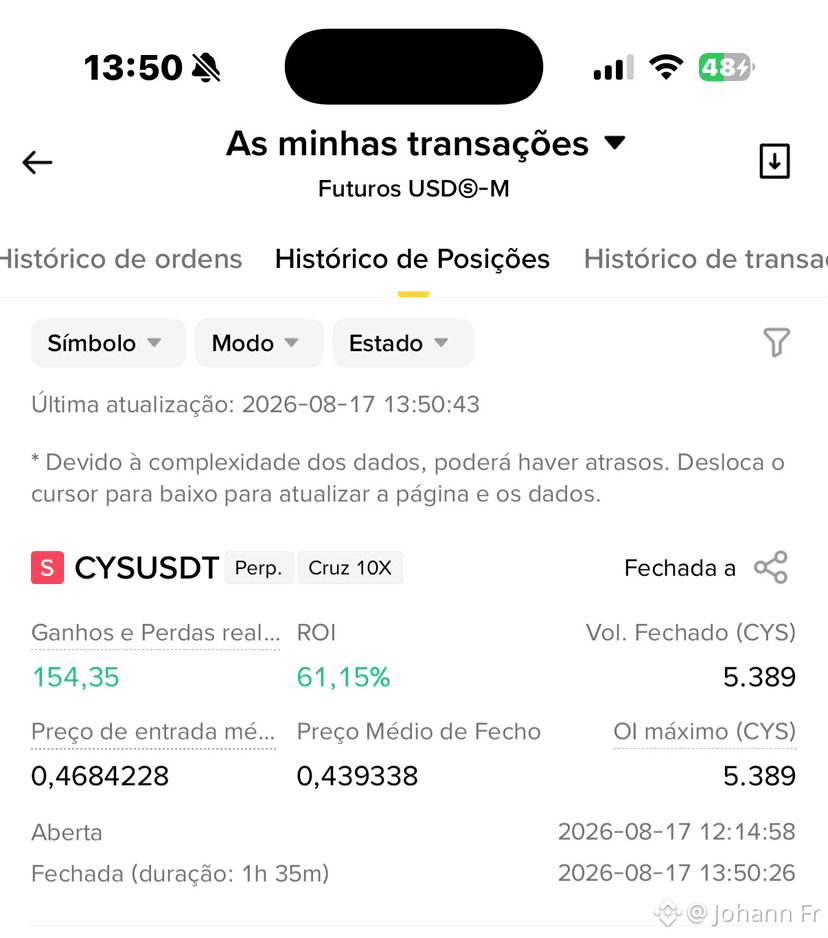Open the Símbolo filter dropdown
The height and width of the screenshot is (938, 828).
pyautogui.click(x=108, y=343)
